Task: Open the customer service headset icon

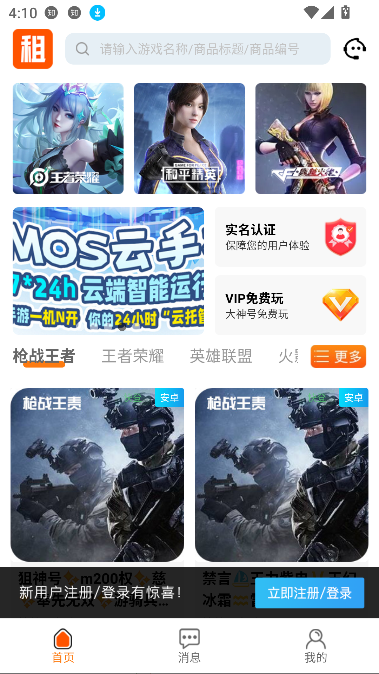Action: (x=355, y=49)
